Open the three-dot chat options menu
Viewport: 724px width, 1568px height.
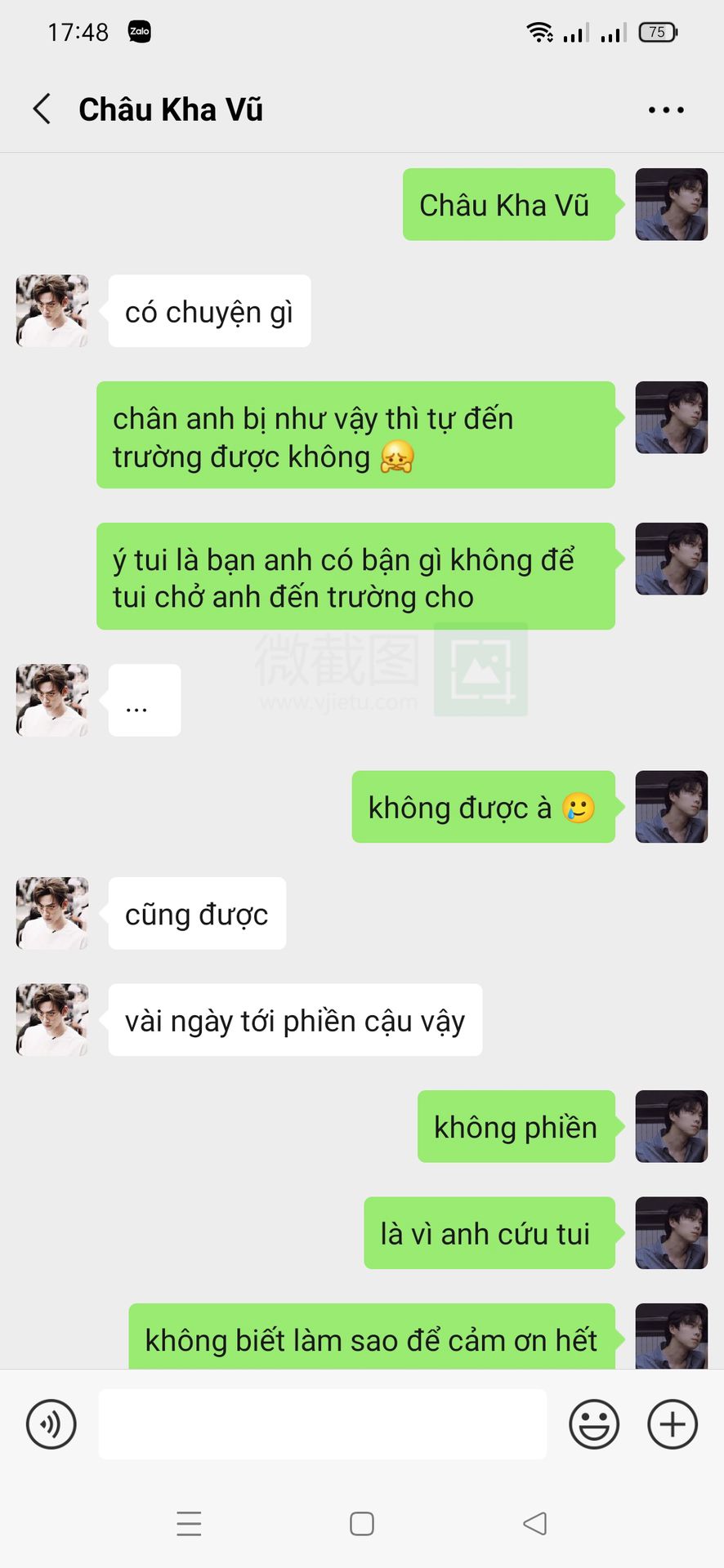pos(666,109)
